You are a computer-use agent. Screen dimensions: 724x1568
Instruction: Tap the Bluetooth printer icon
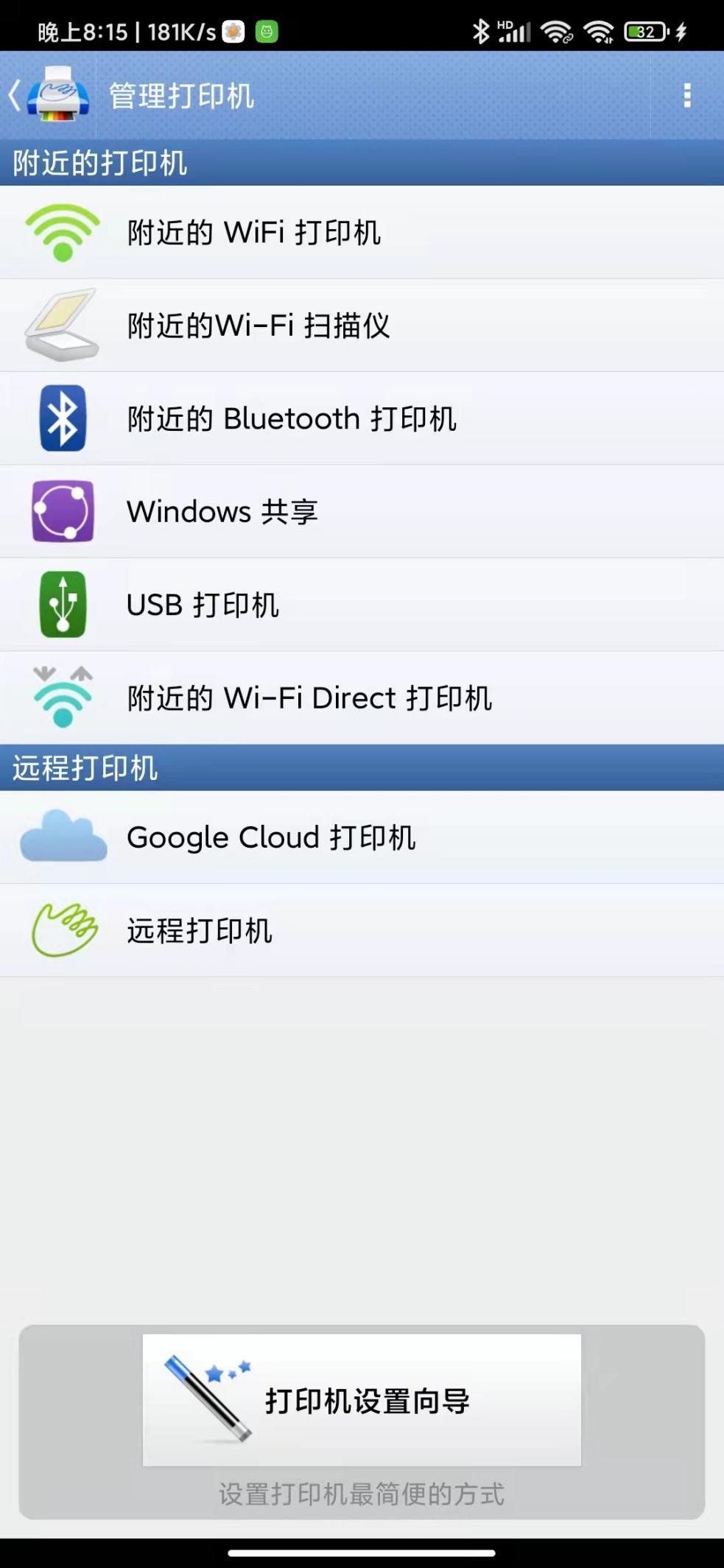62,418
